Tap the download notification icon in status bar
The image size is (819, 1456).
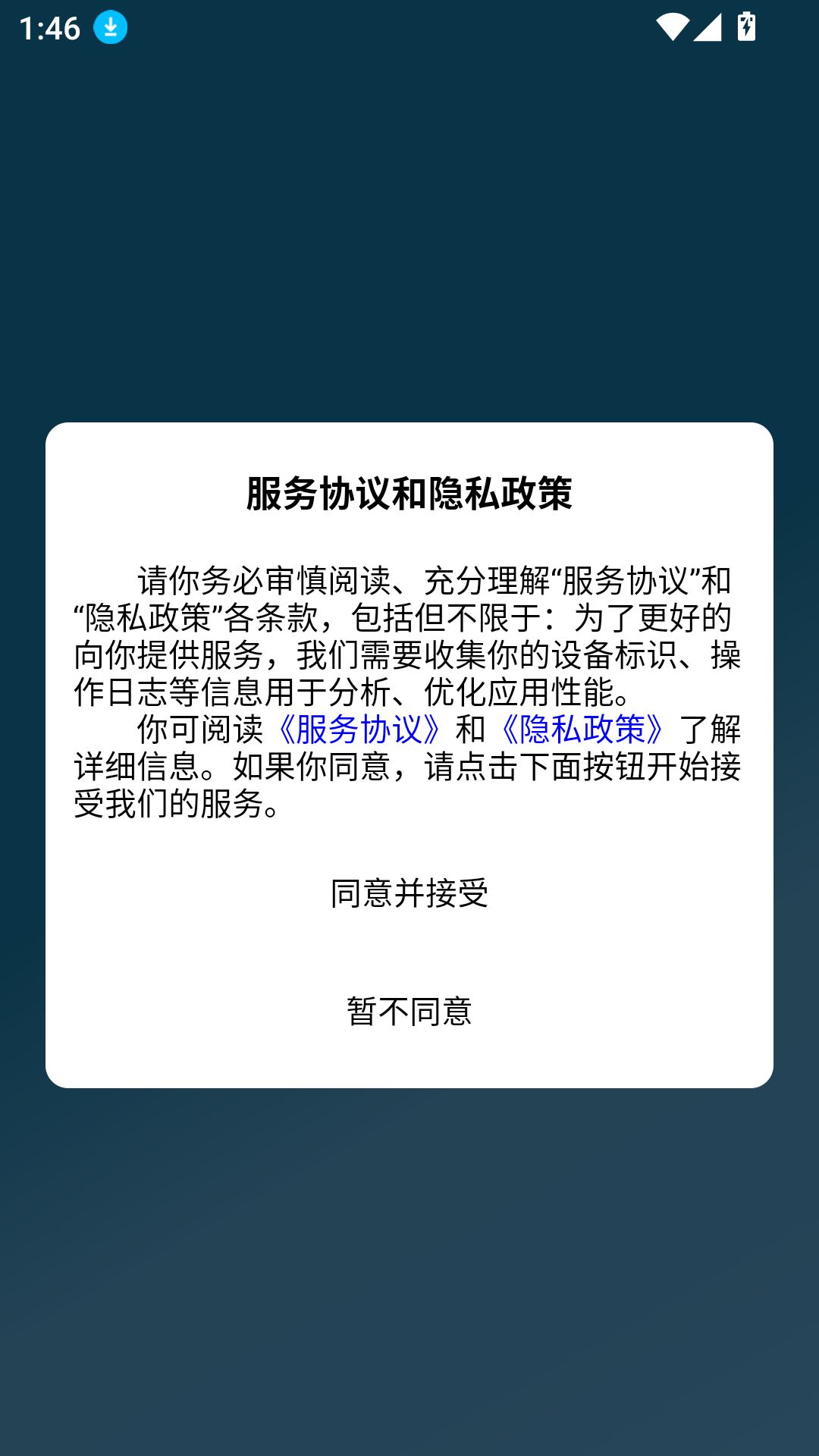110,27
